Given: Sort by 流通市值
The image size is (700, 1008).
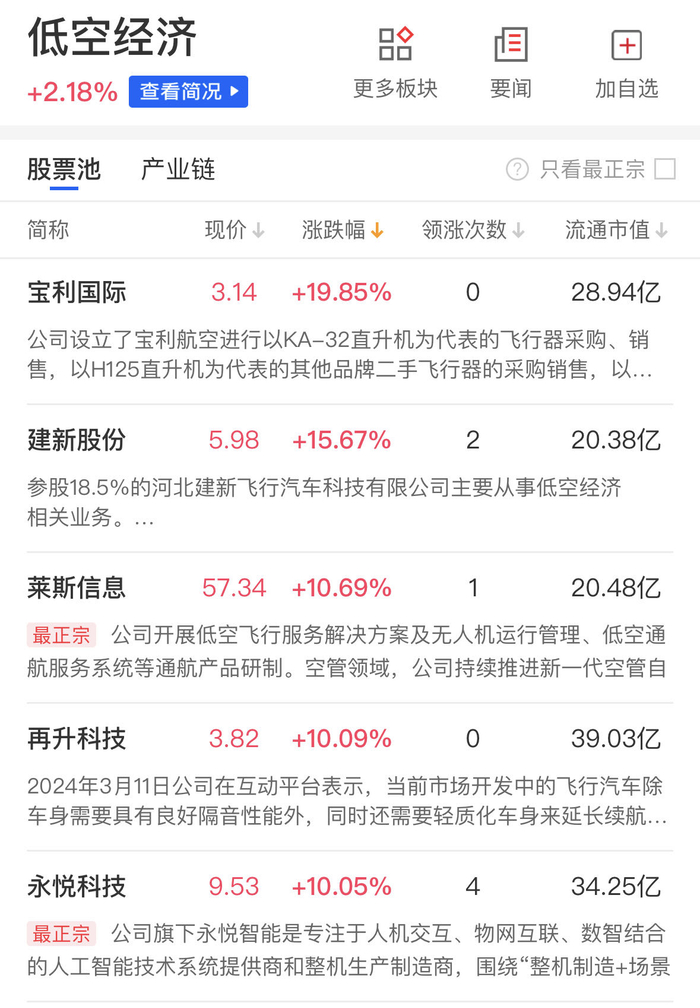Looking at the screenshot, I should coord(617,230).
